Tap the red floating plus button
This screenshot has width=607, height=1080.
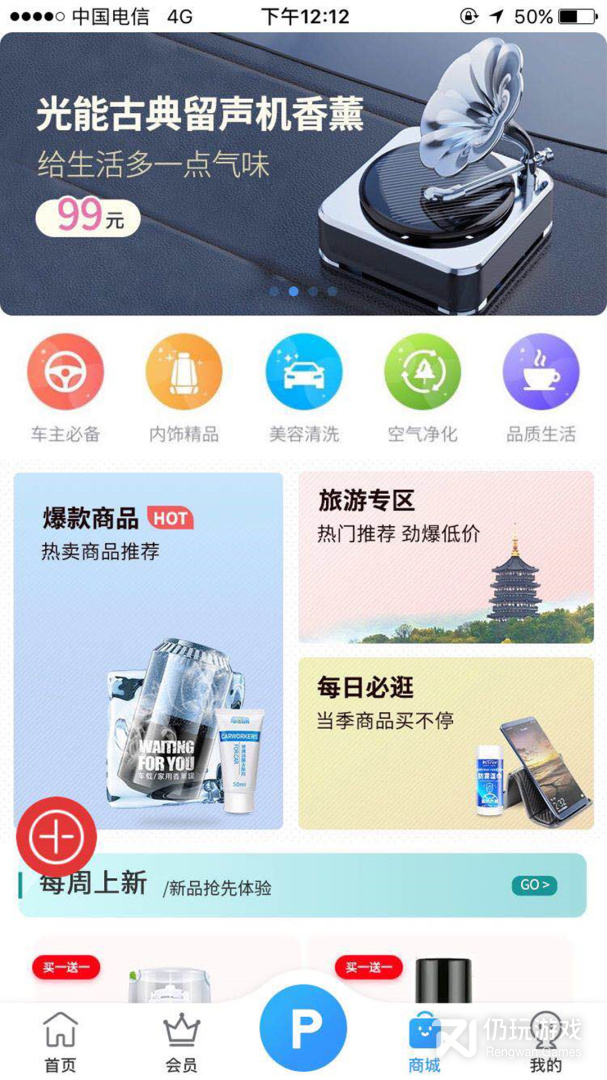(56, 836)
